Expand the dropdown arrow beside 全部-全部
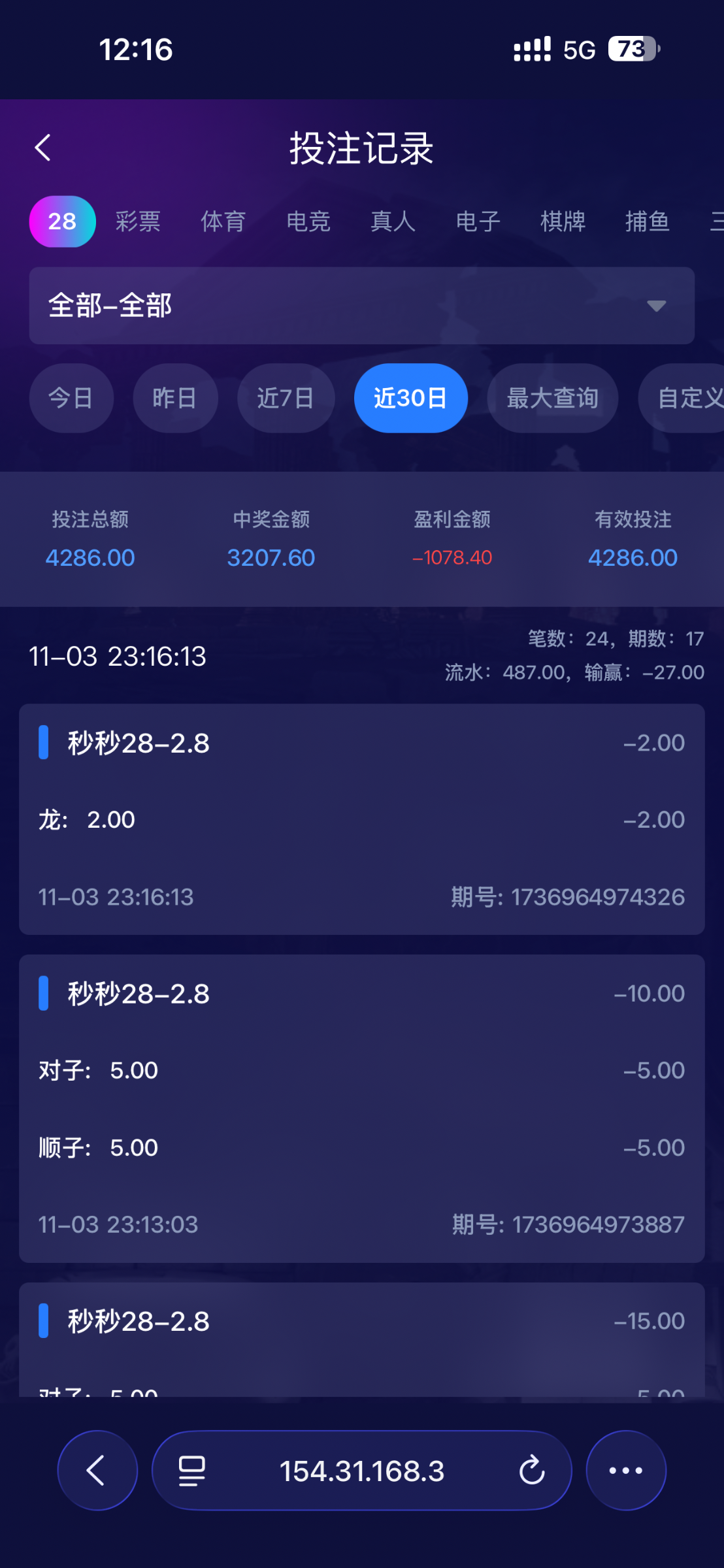The image size is (724, 1568). pyautogui.click(x=656, y=305)
